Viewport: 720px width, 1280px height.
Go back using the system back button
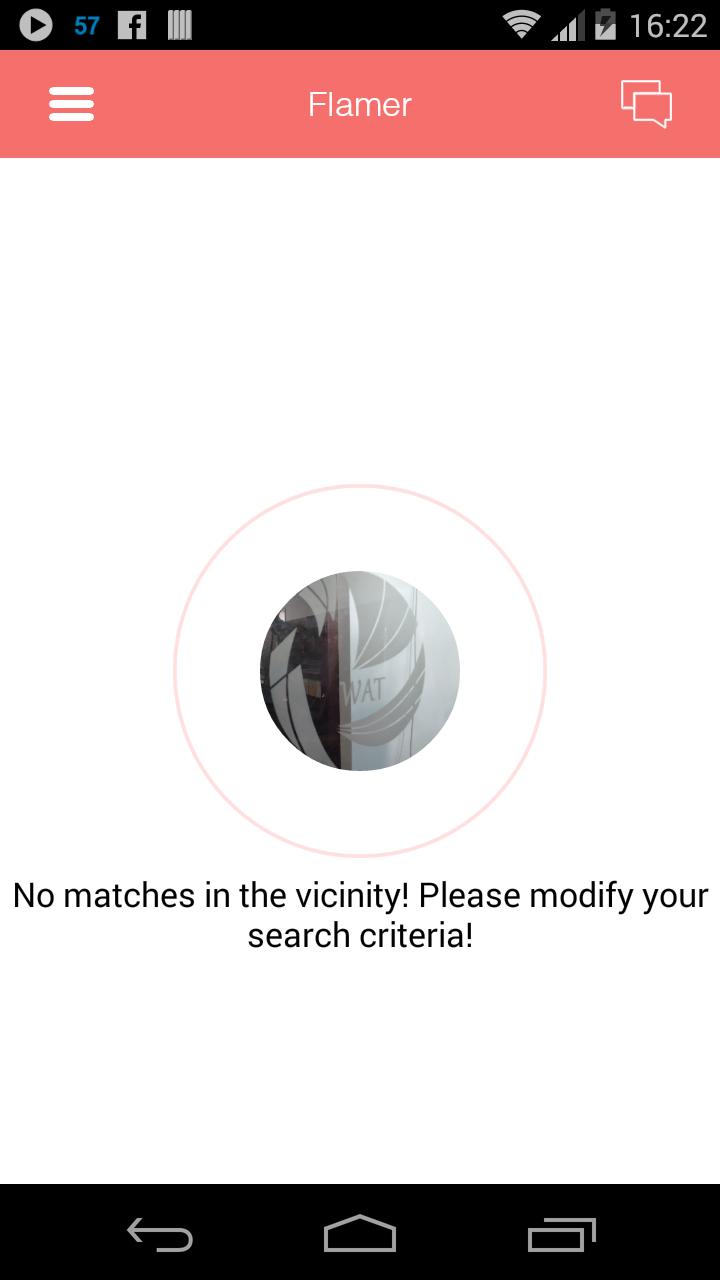(x=160, y=1235)
